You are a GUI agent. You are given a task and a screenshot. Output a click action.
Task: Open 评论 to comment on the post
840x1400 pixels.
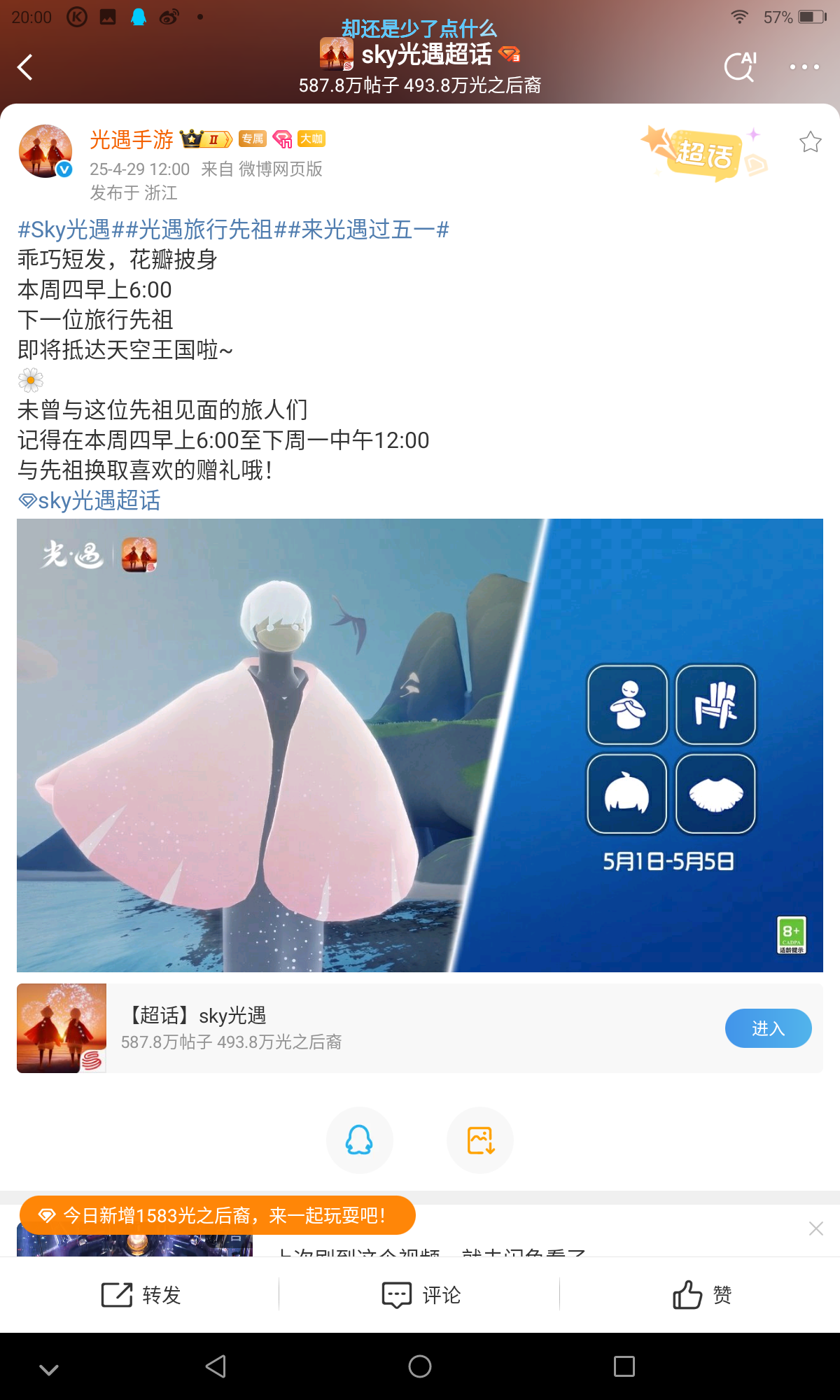tap(420, 1295)
